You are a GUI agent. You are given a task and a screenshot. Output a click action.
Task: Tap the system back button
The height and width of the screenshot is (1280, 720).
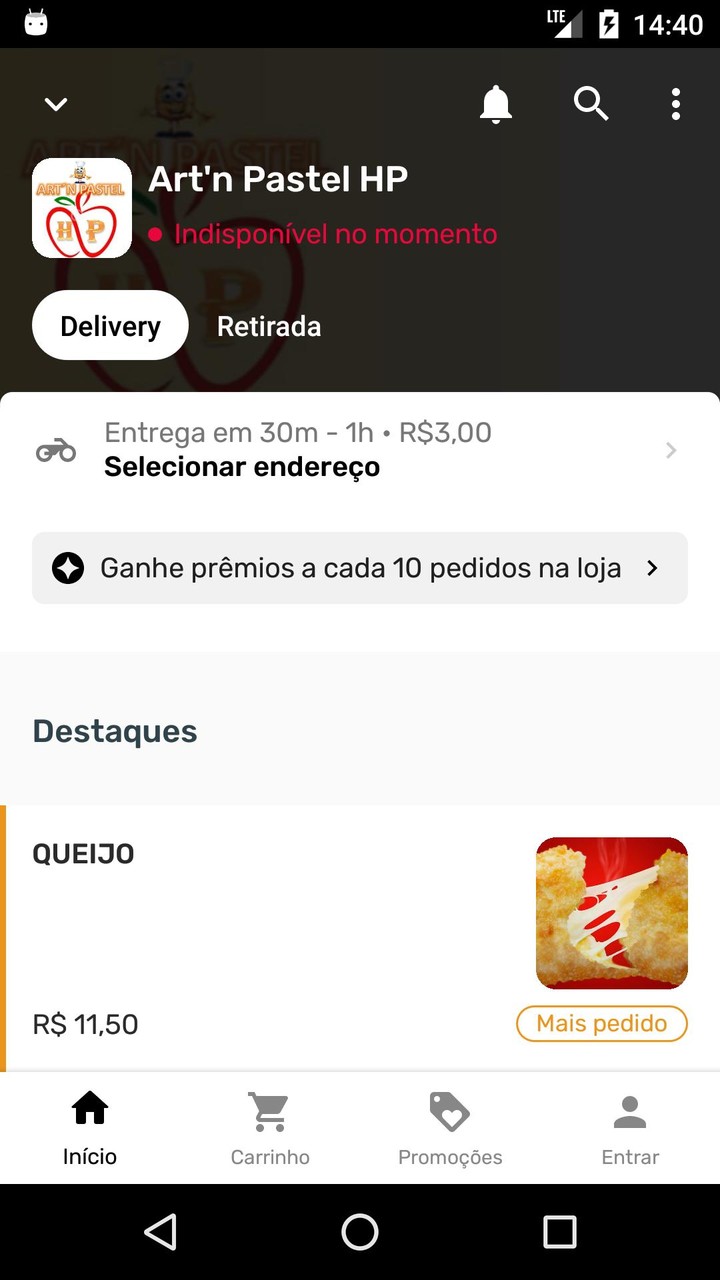(x=160, y=1232)
